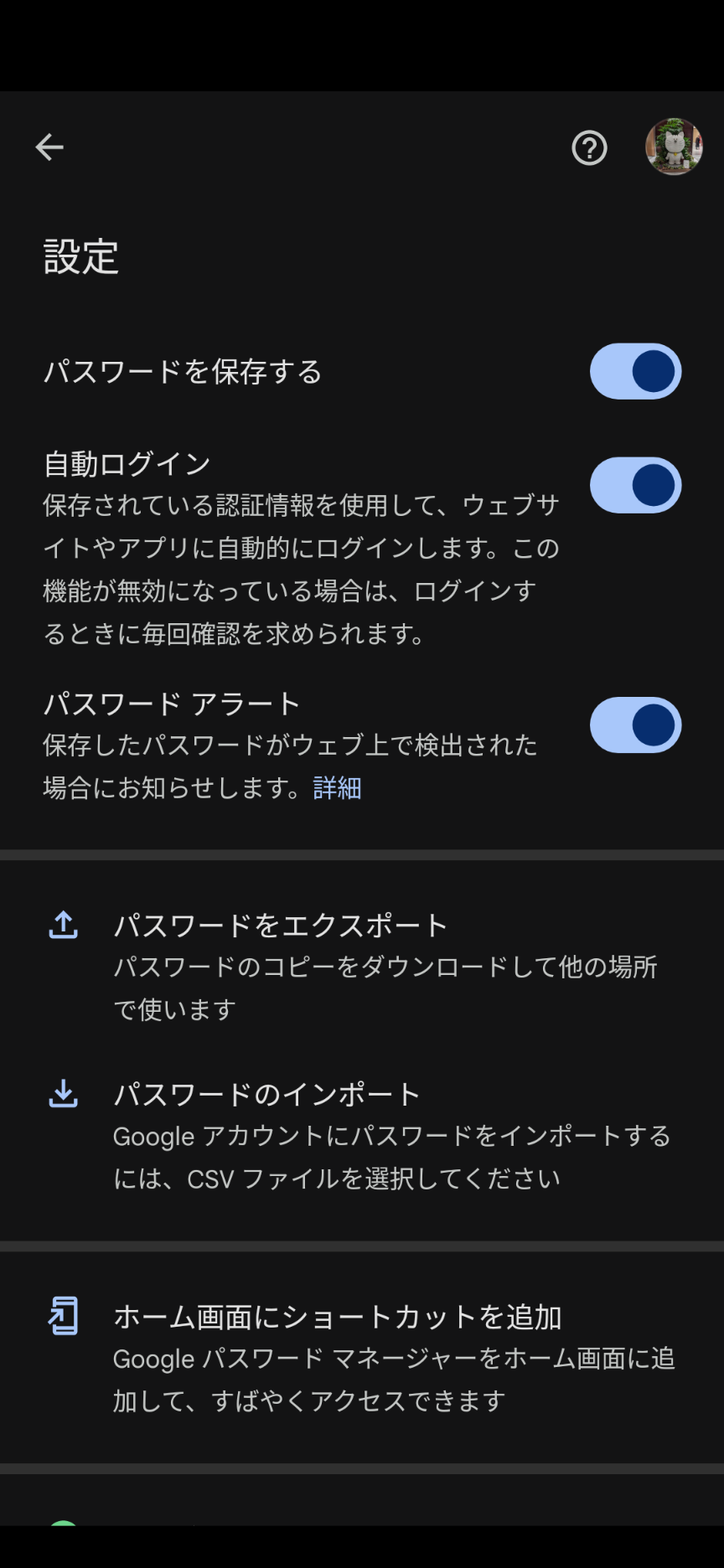This screenshot has width=724, height=1568.
Task: Open help via the question mark icon
Action: pyautogui.click(x=590, y=147)
